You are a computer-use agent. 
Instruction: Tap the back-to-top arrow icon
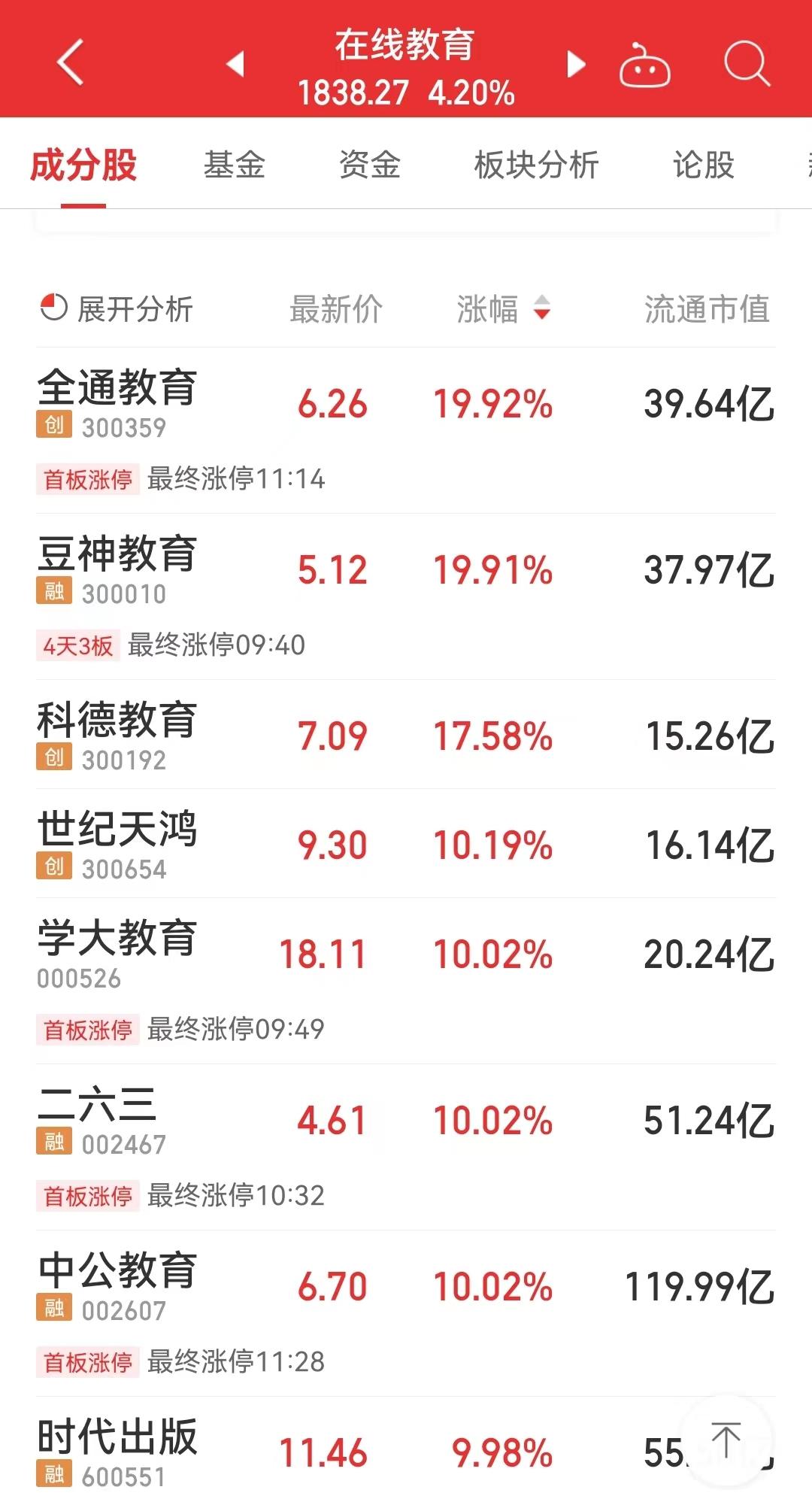point(728,1439)
